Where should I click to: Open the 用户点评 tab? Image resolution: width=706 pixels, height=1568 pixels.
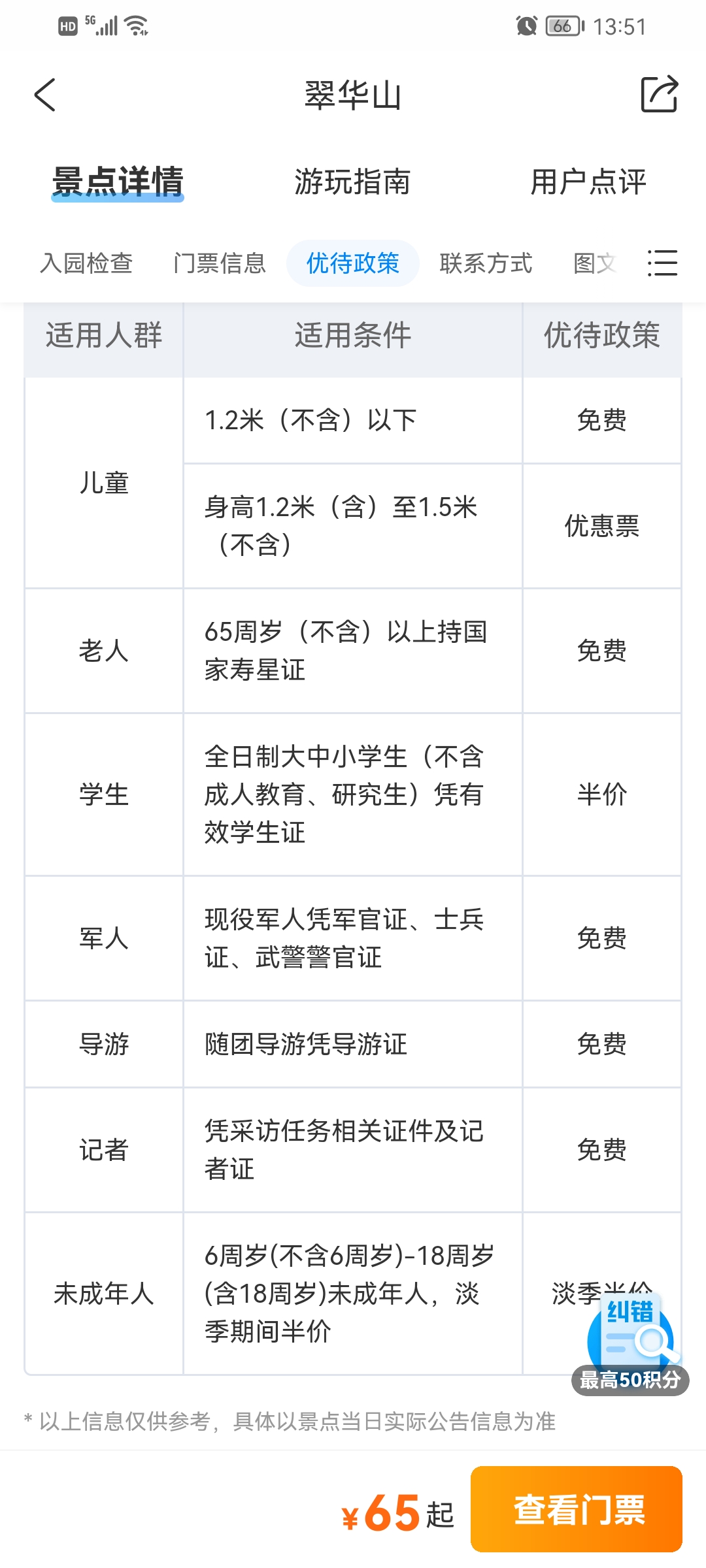tap(588, 182)
